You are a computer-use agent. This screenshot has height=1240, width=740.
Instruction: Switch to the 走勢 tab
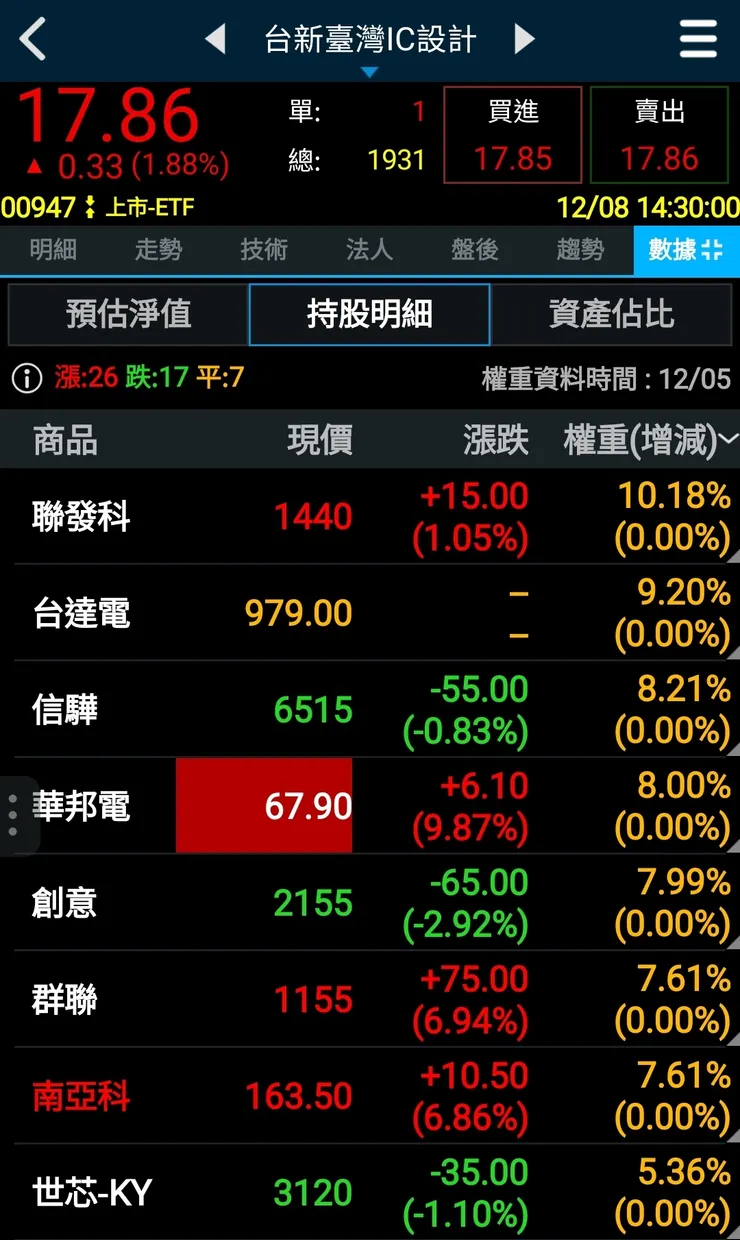[157, 252]
